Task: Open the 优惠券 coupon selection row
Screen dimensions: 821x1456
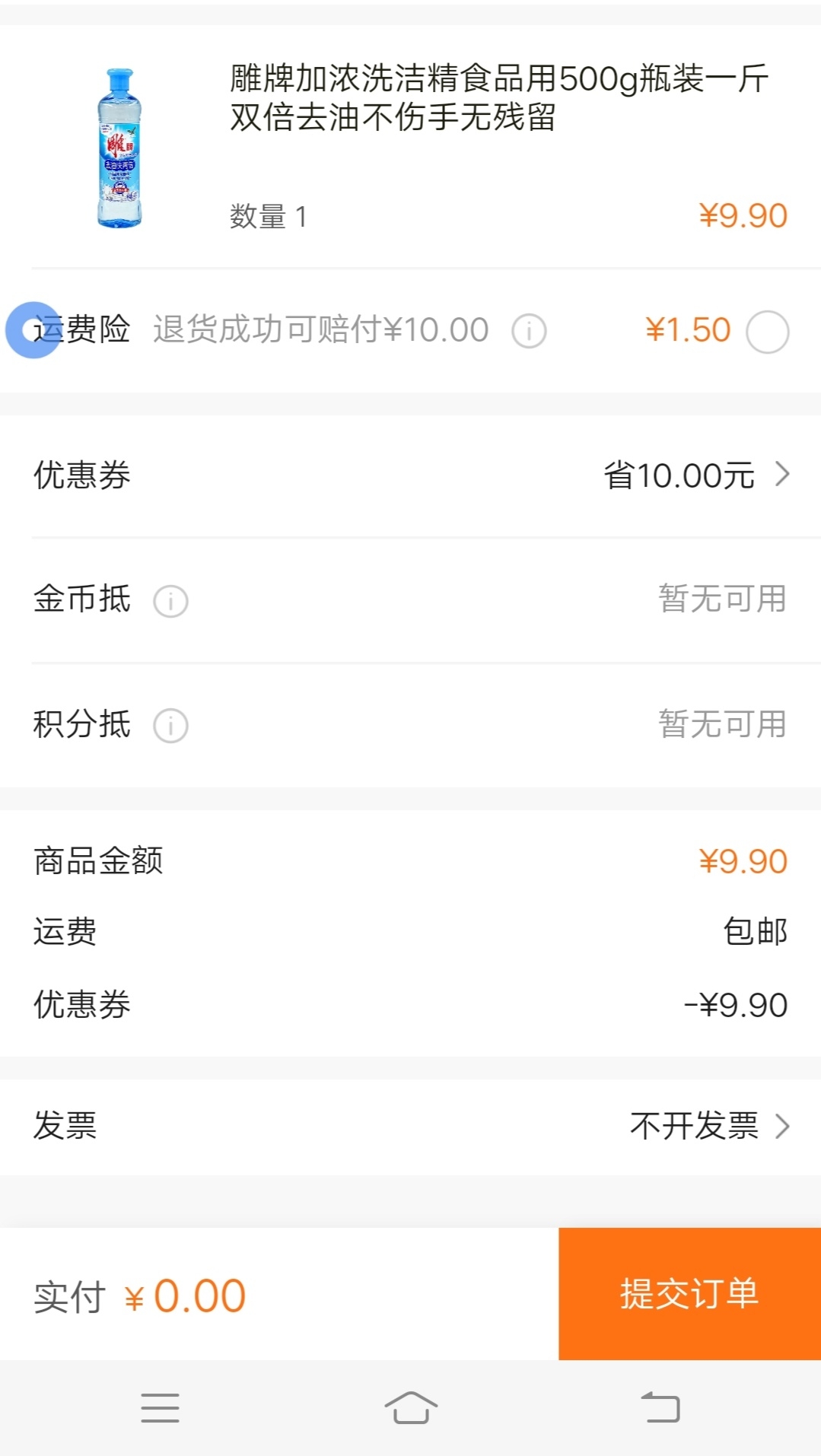Action: pos(411,475)
